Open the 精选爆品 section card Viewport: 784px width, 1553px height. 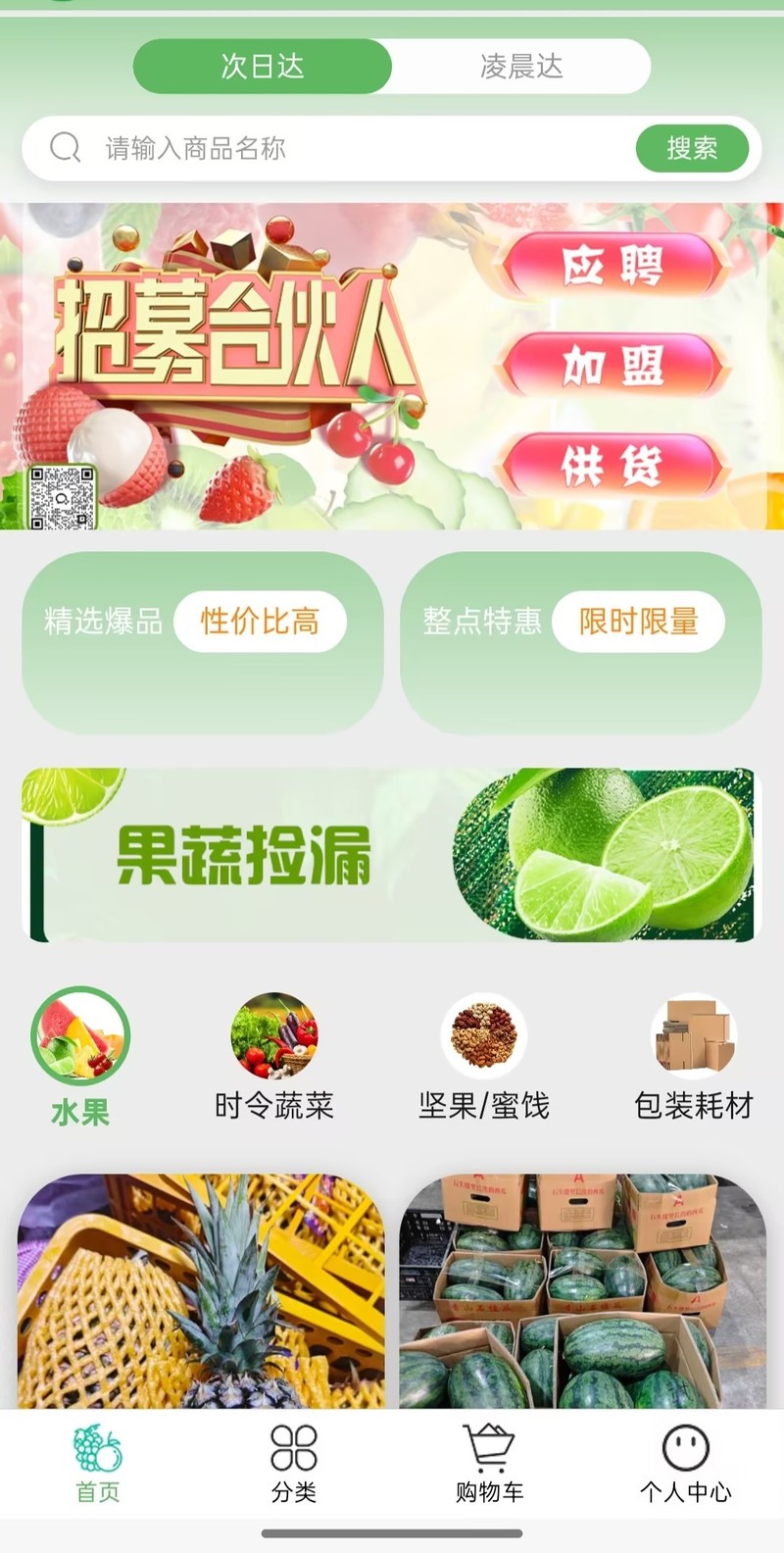(203, 643)
